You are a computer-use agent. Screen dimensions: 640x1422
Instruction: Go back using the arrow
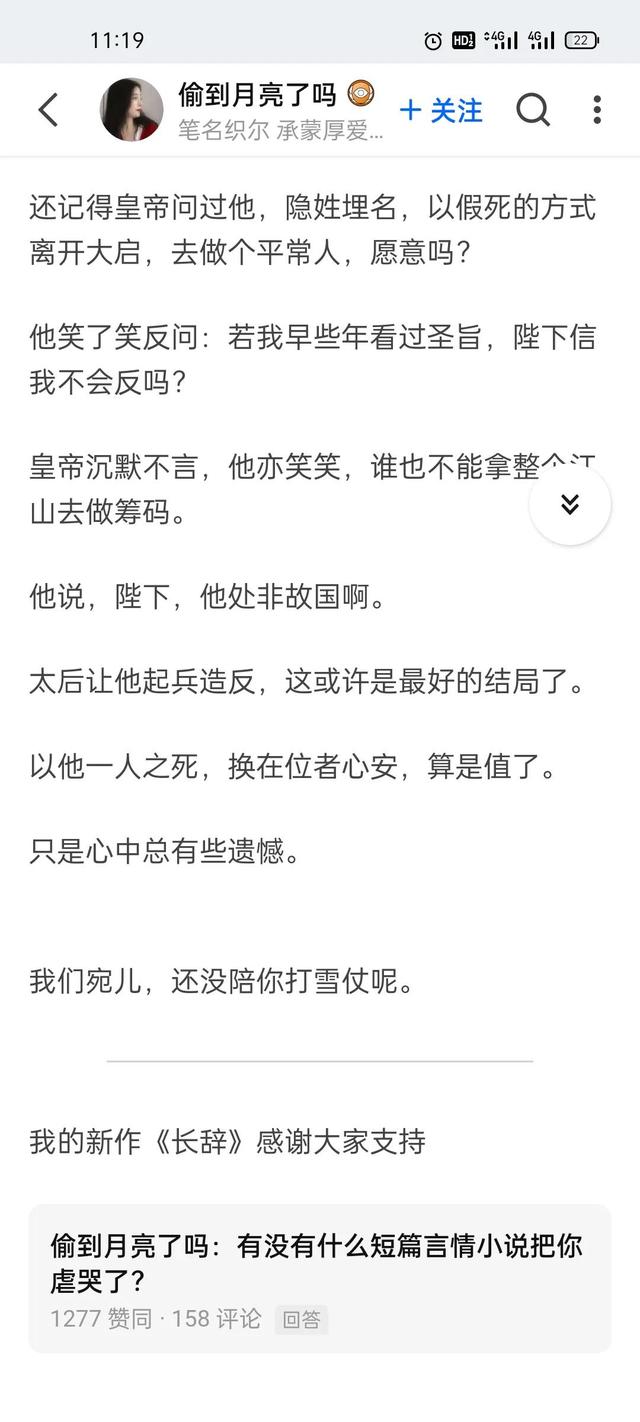(48, 110)
